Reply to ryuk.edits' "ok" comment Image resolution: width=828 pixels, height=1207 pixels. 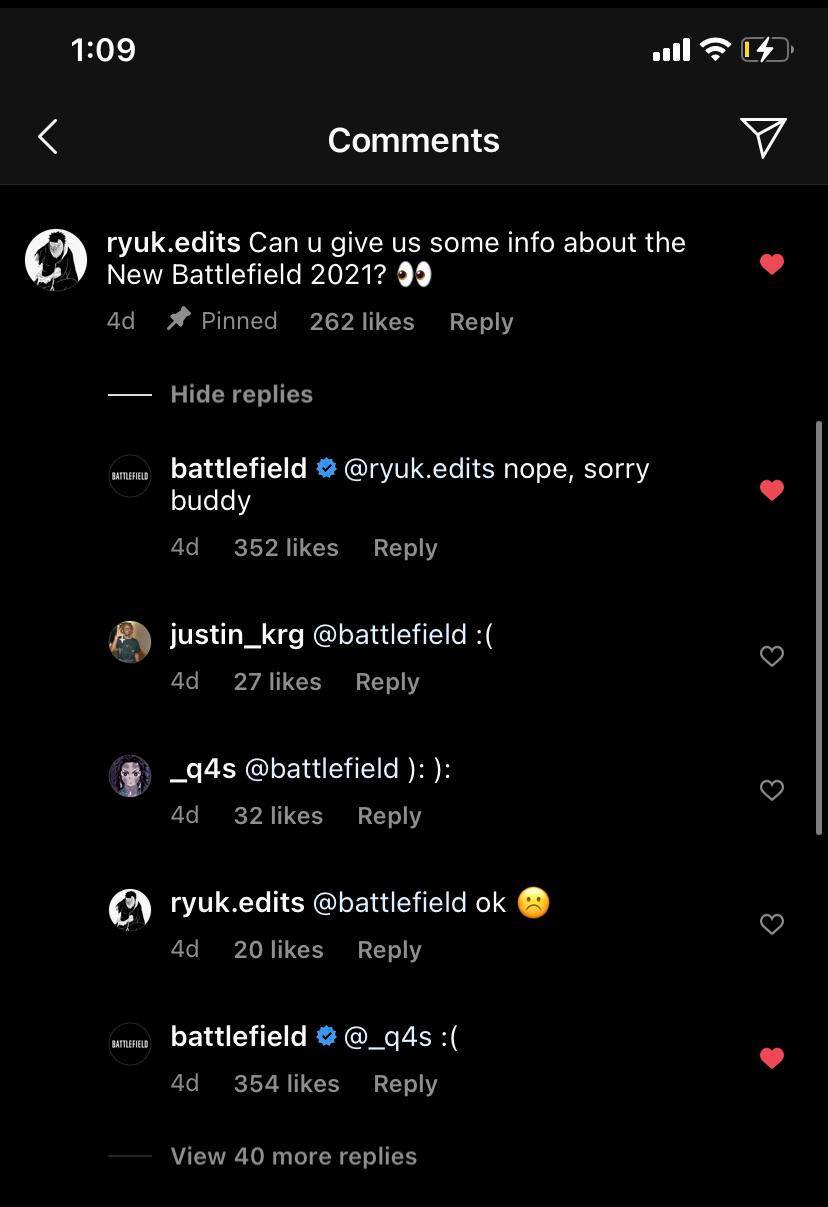coord(388,950)
